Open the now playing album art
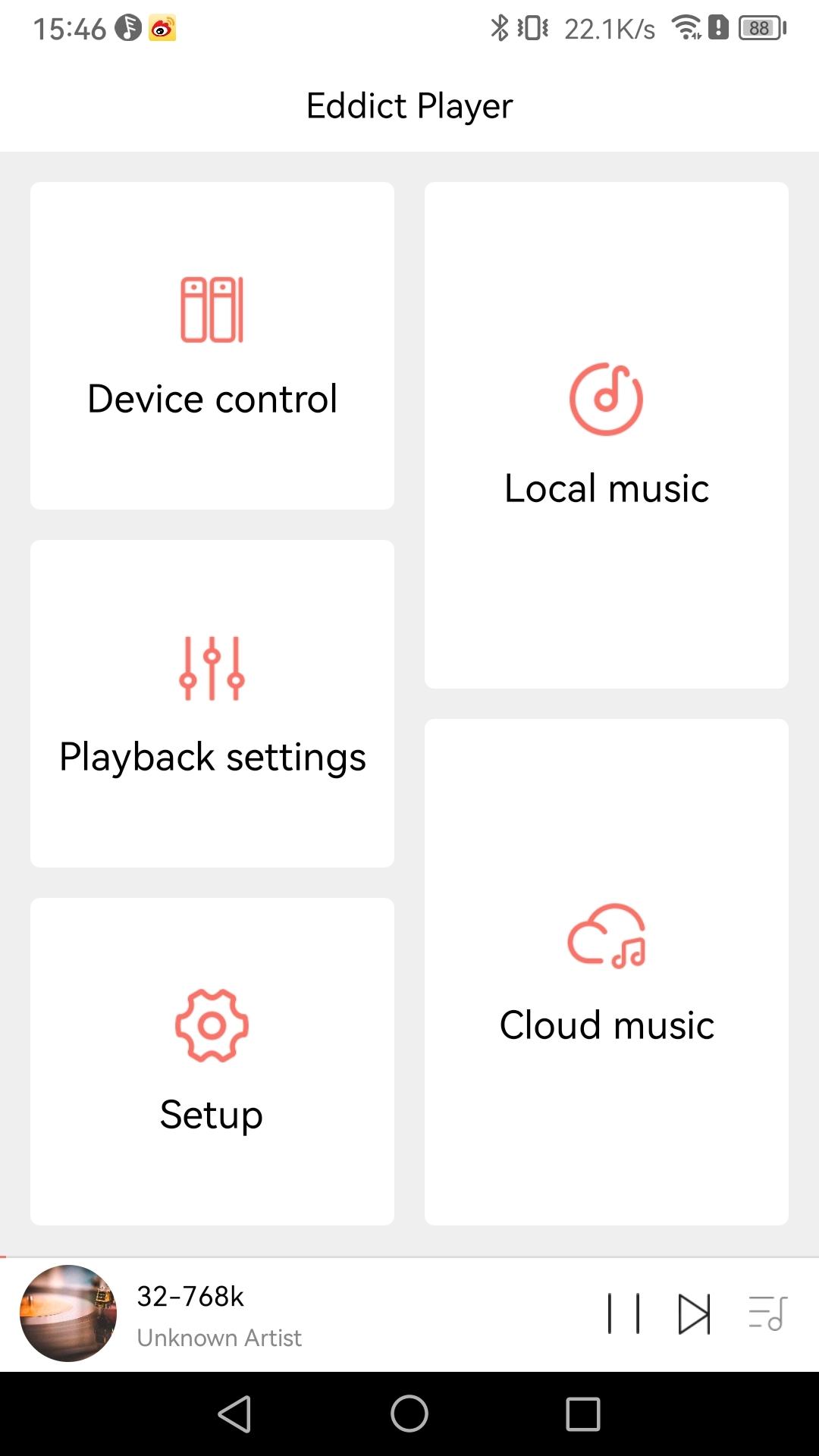 click(68, 1313)
